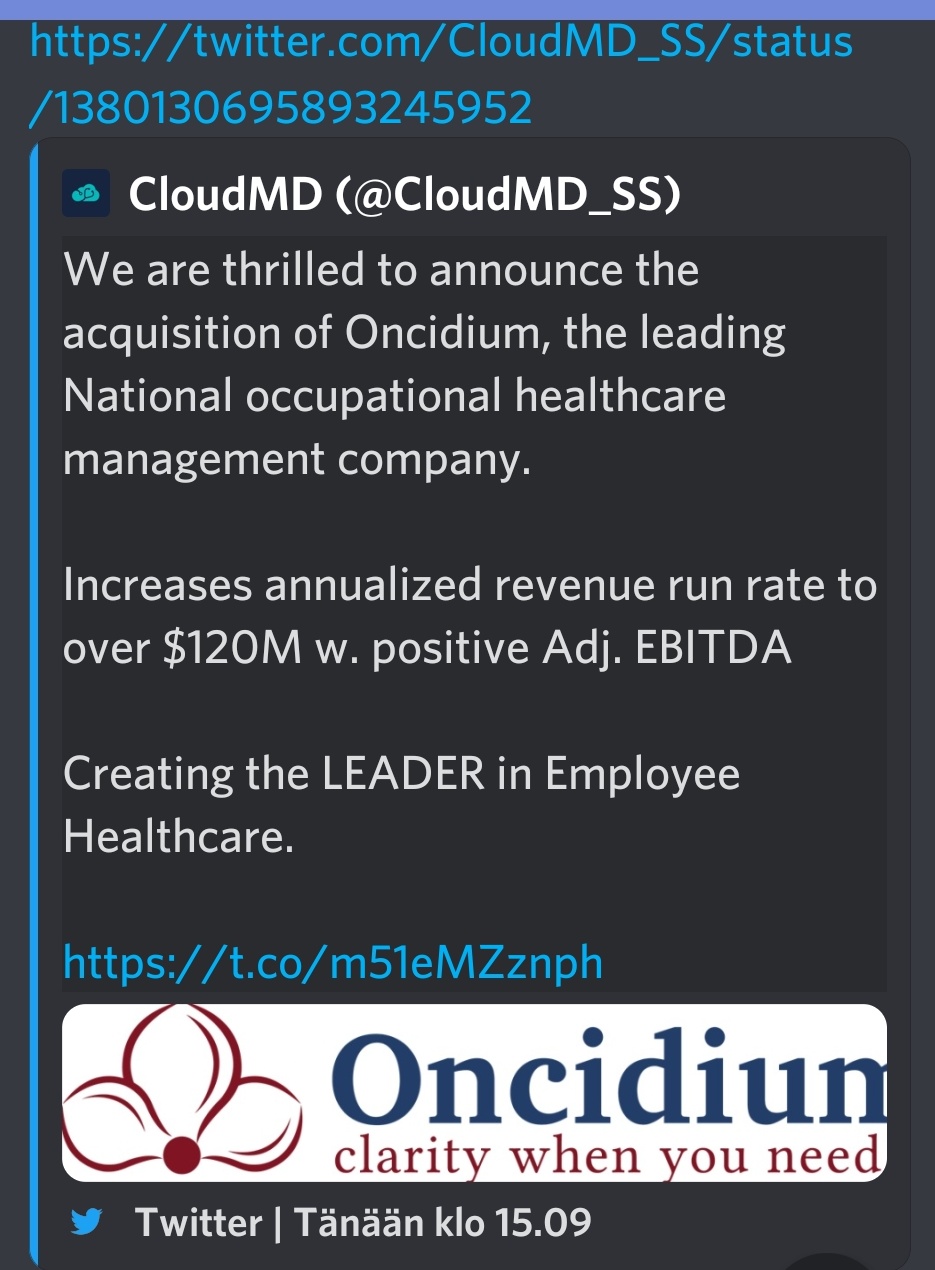
Task: View the Oncidium embedded image
Action: (x=474, y=1092)
